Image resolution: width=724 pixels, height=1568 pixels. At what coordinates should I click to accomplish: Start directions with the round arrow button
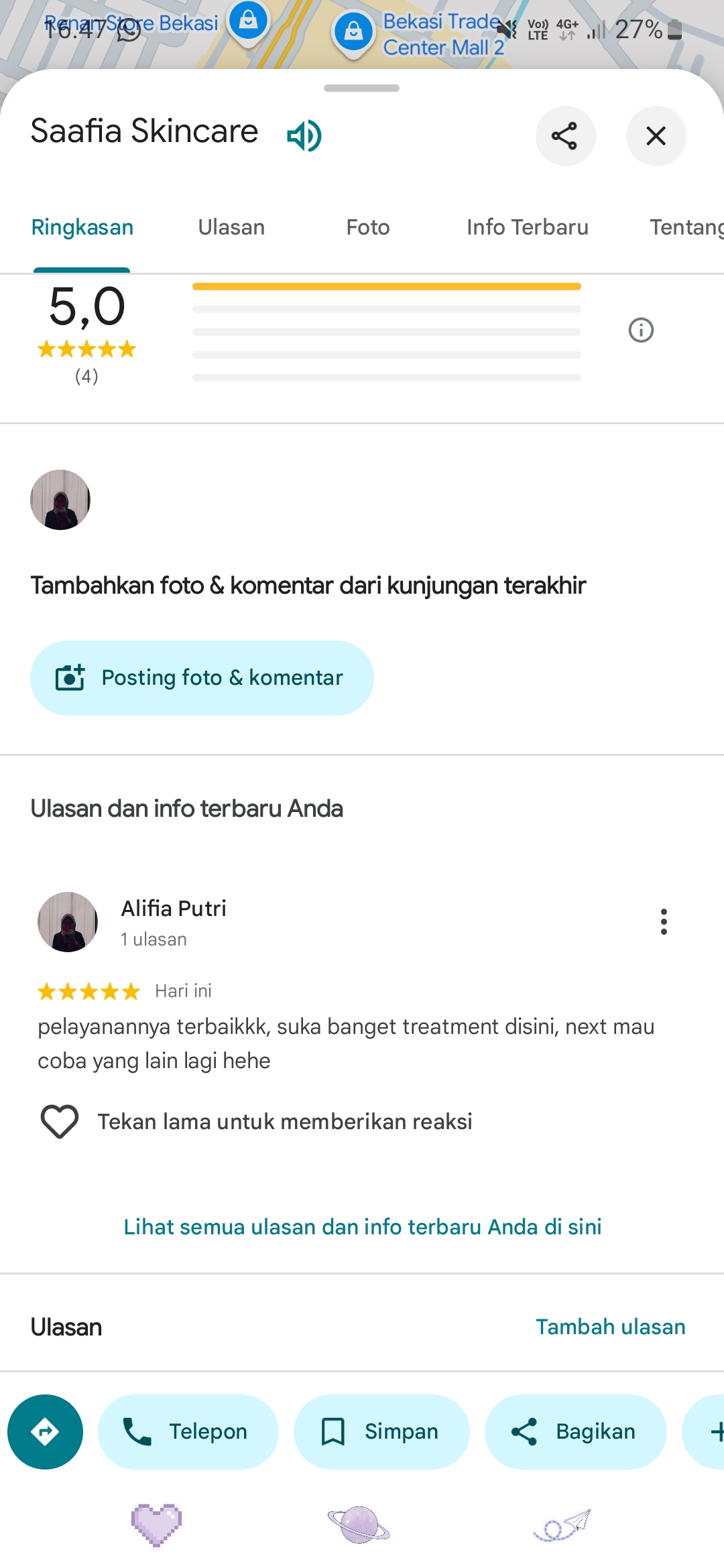tap(45, 1431)
